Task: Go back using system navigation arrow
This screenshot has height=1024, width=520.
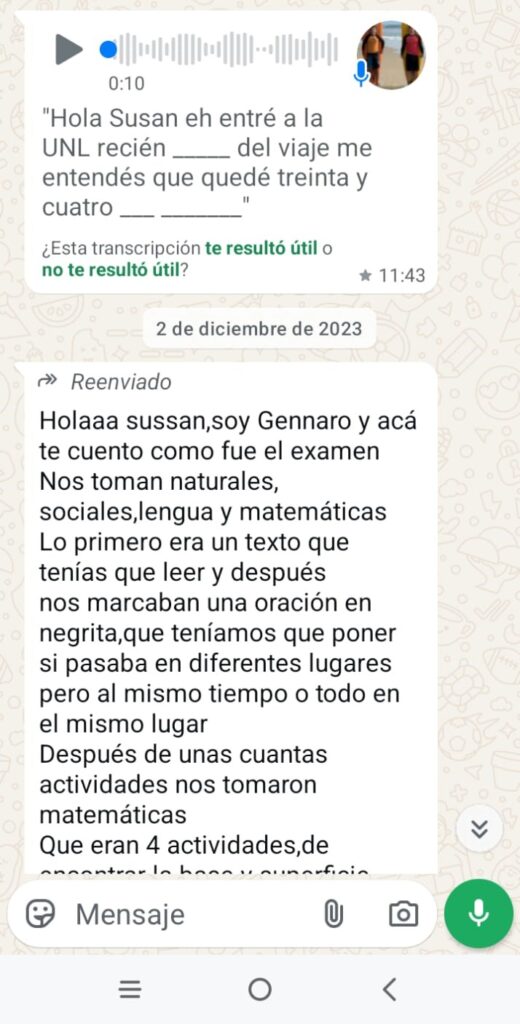Action: click(x=390, y=990)
